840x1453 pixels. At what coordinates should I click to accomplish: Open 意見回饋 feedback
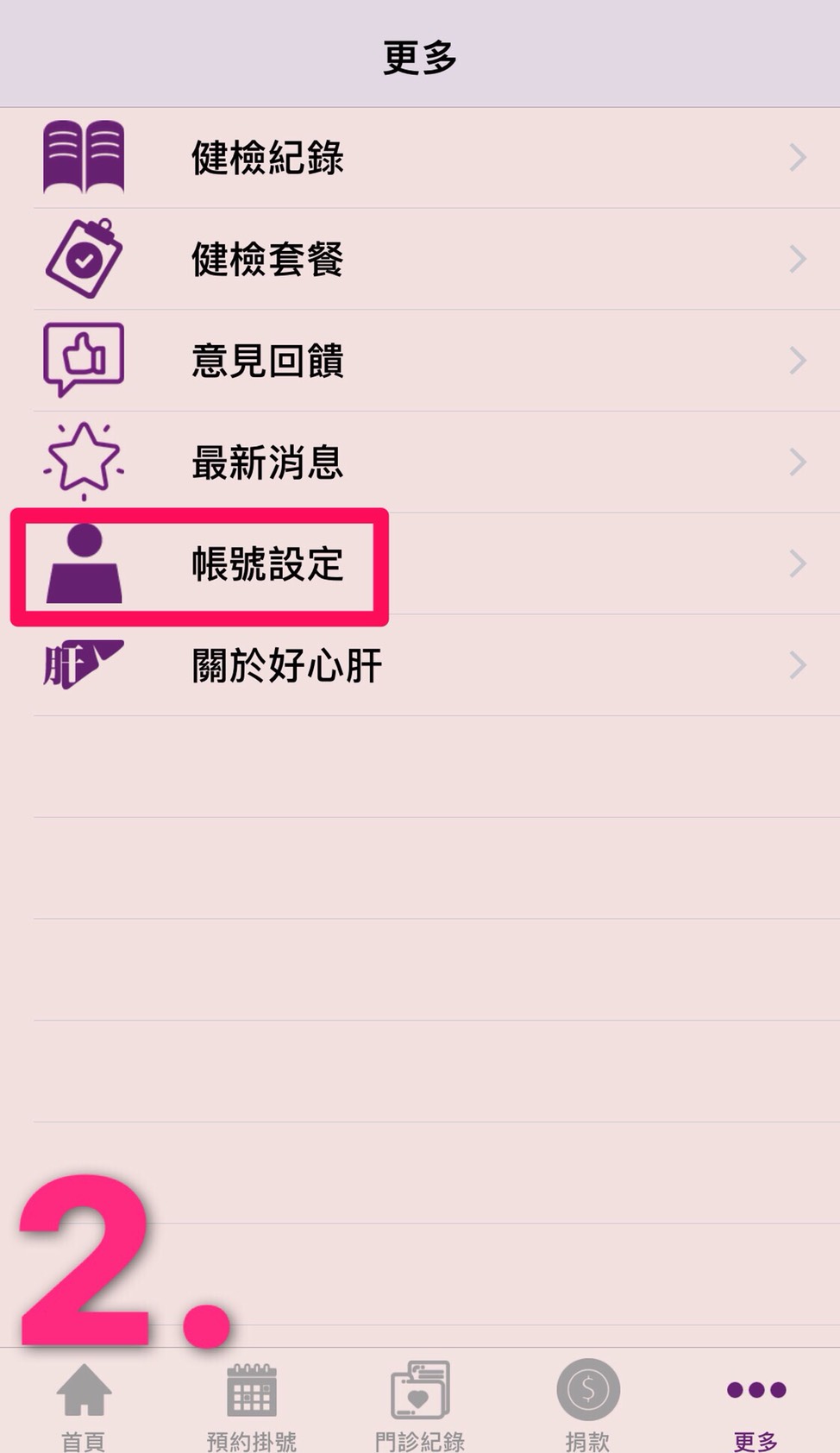(420, 361)
